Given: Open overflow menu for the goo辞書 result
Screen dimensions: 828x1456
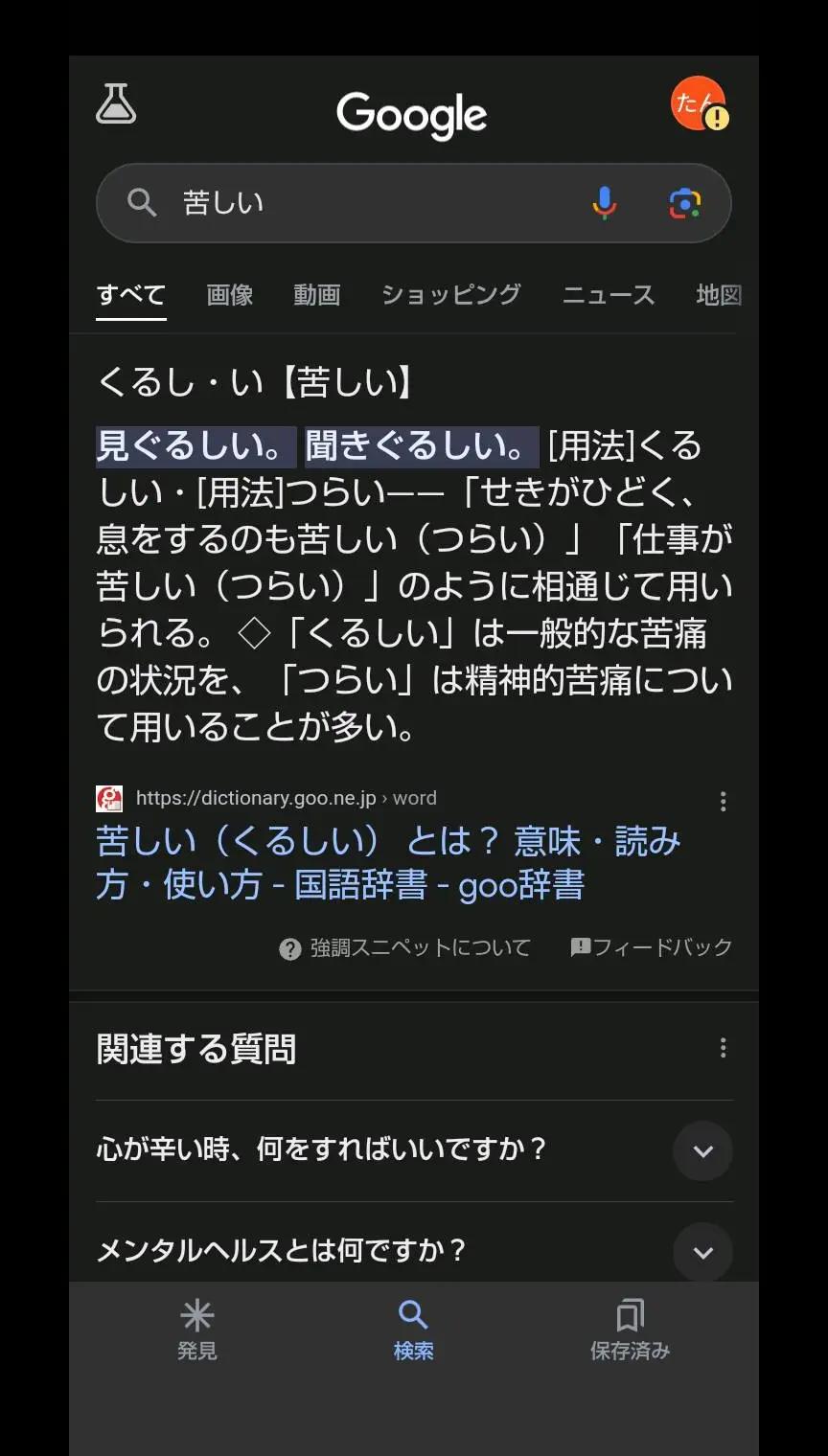Looking at the screenshot, I should pyautogui.click(x=723, y=802).
